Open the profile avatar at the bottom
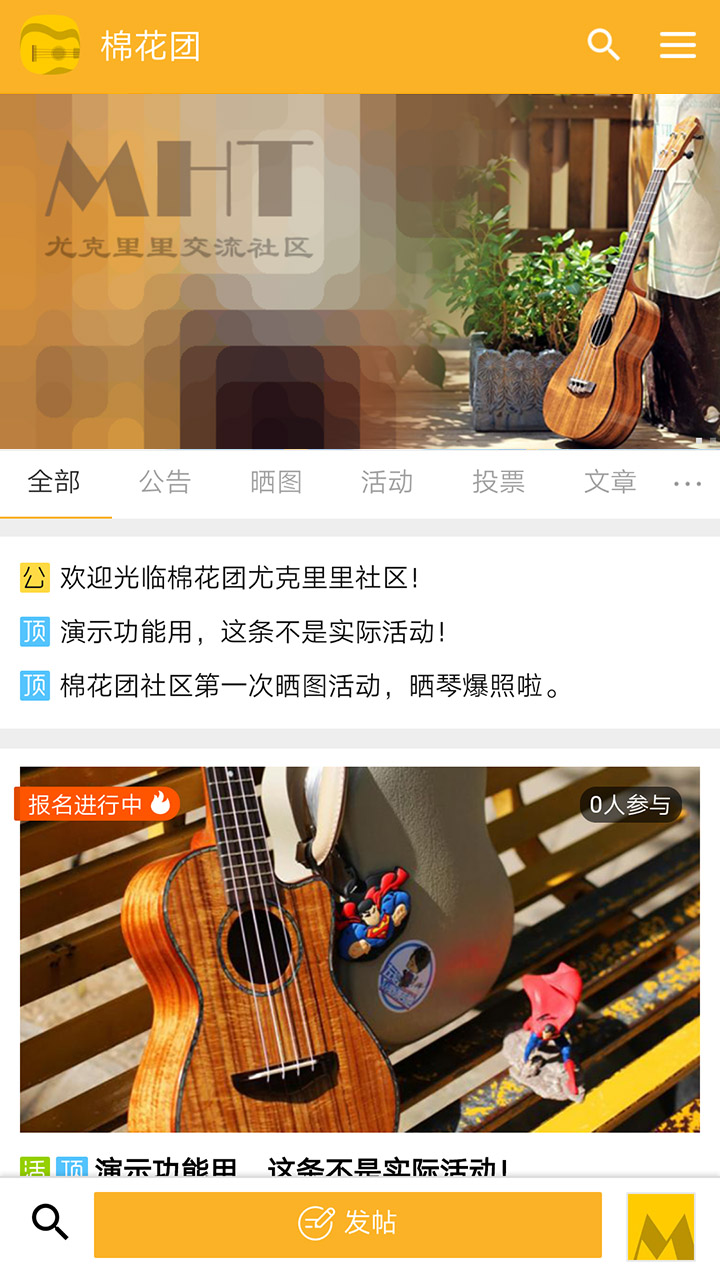 coord(660,1226)
